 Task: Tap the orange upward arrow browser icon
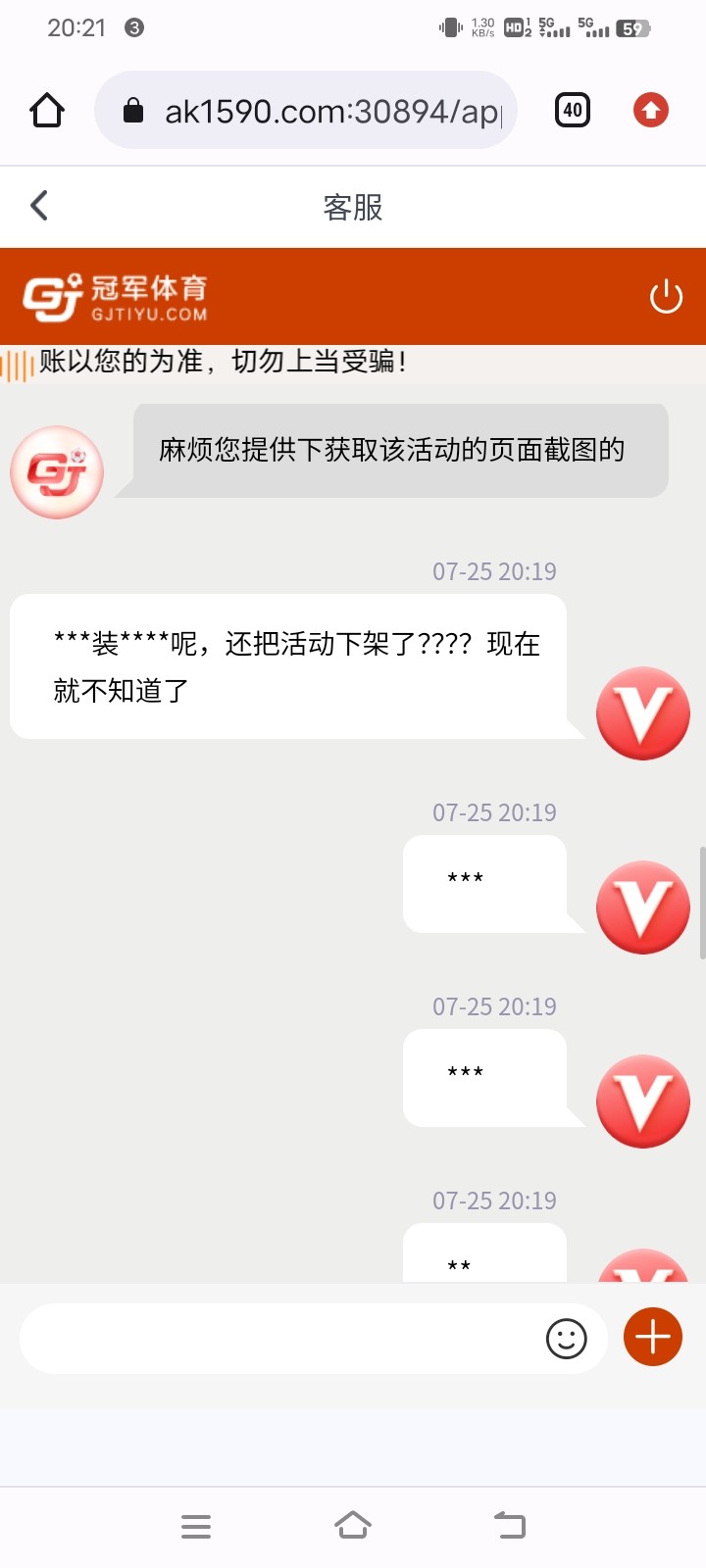[650, 109]
